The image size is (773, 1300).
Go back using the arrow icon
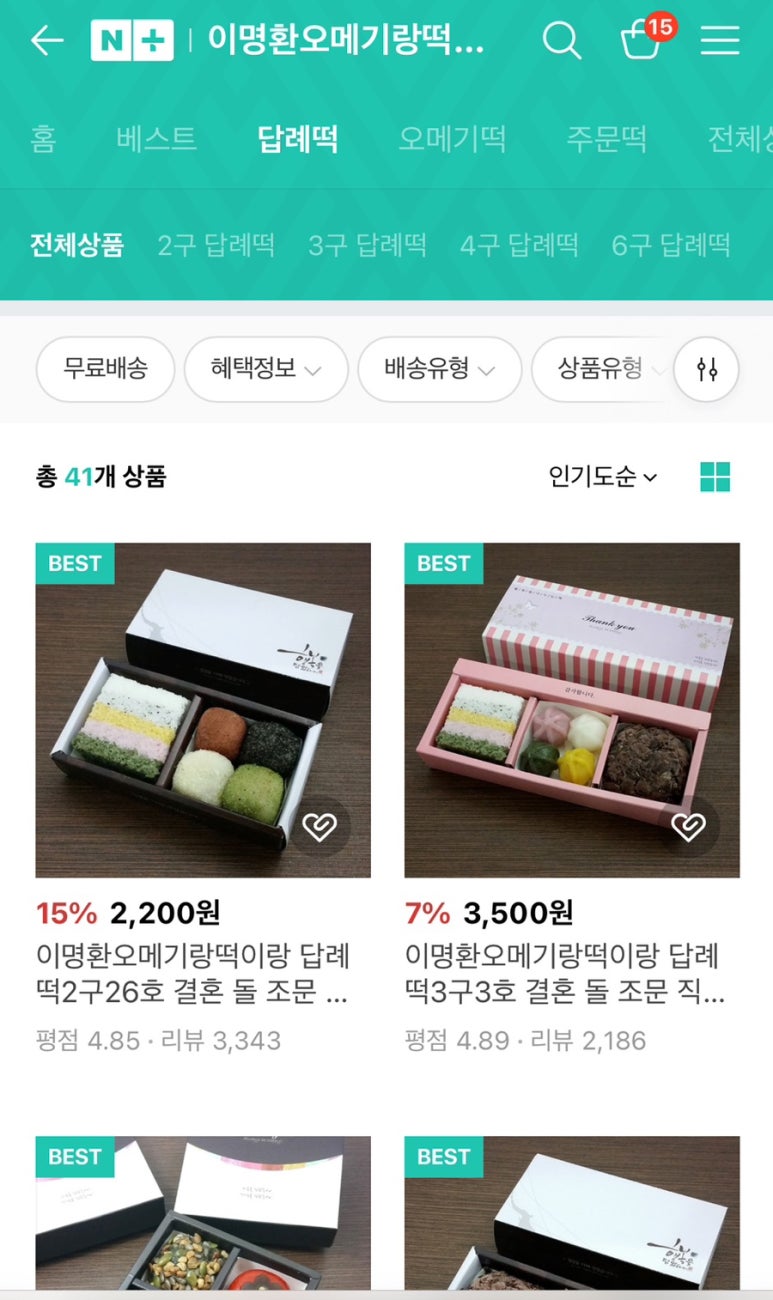tap(46, 40)
